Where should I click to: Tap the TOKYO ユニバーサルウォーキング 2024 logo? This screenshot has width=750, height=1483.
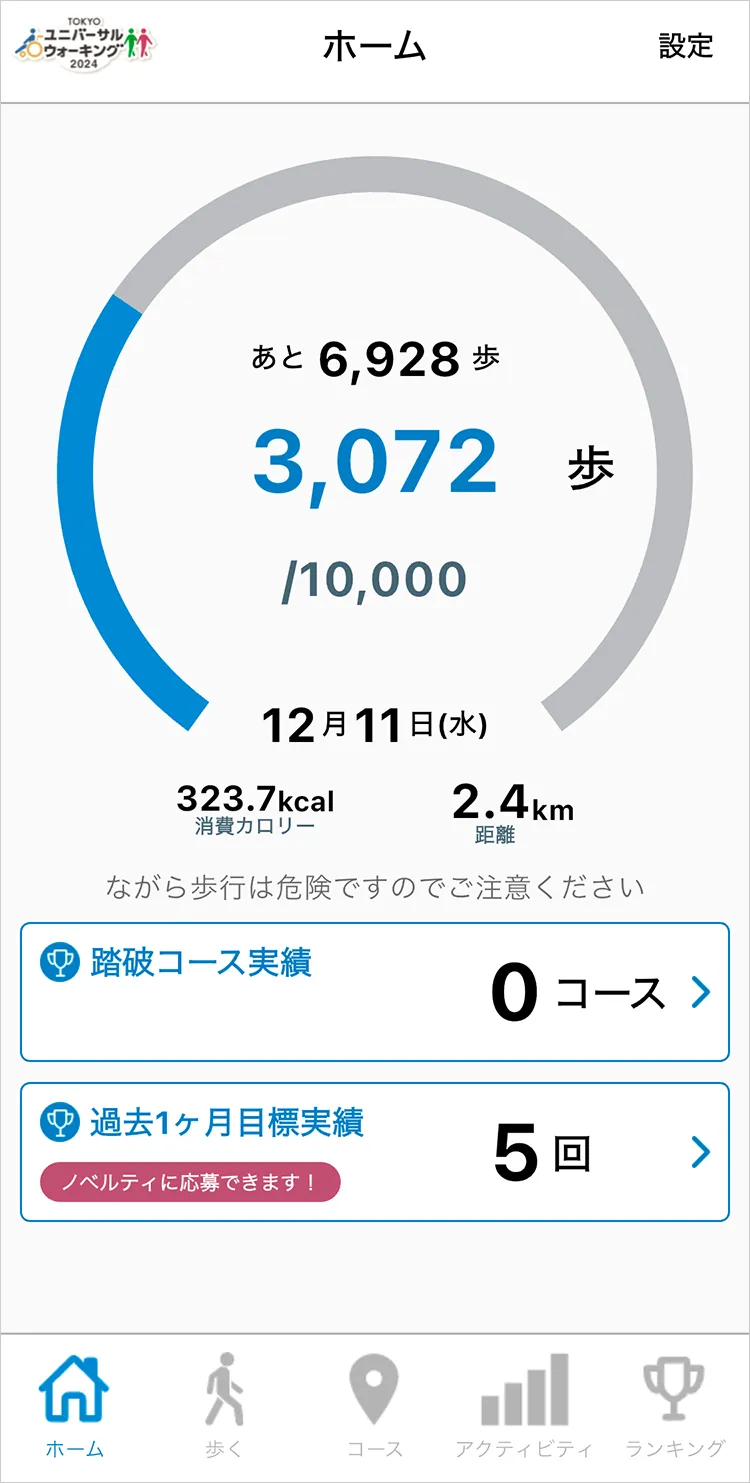point(85,45)
